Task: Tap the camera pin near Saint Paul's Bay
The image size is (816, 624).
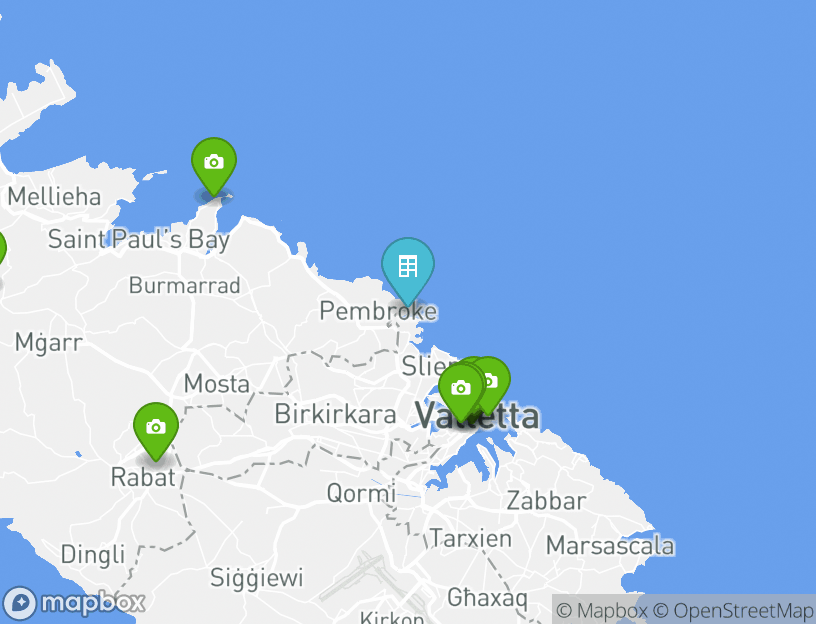Action: point(214,163)
